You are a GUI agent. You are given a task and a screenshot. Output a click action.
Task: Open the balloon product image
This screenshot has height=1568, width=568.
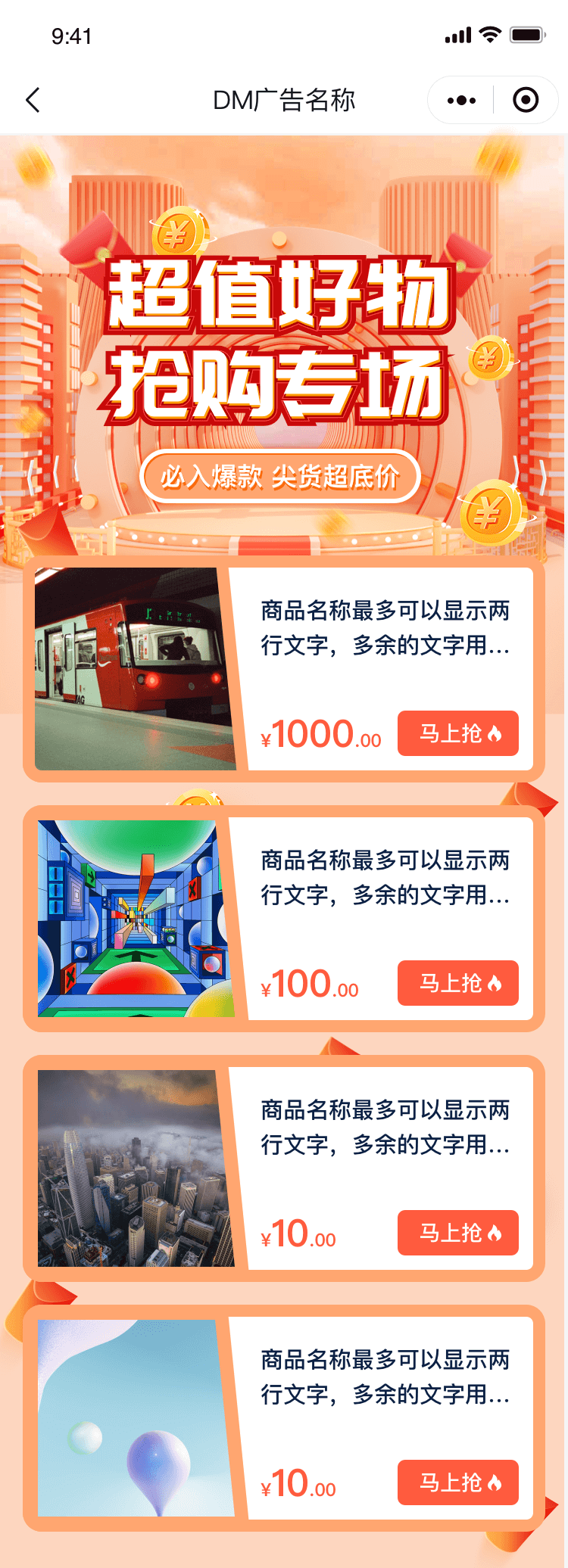133,1418
